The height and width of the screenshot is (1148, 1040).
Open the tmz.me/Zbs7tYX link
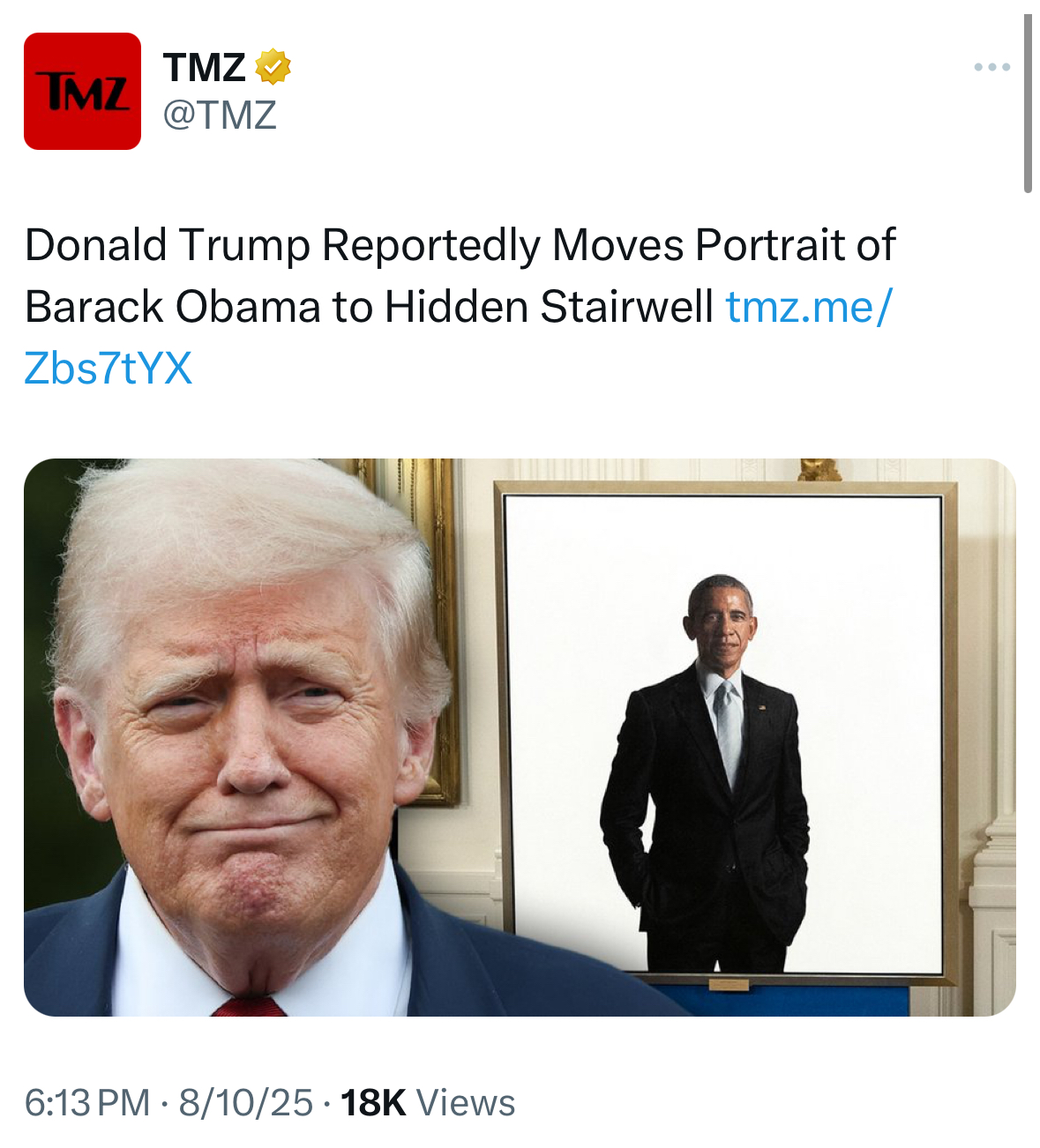click(808, 308)
